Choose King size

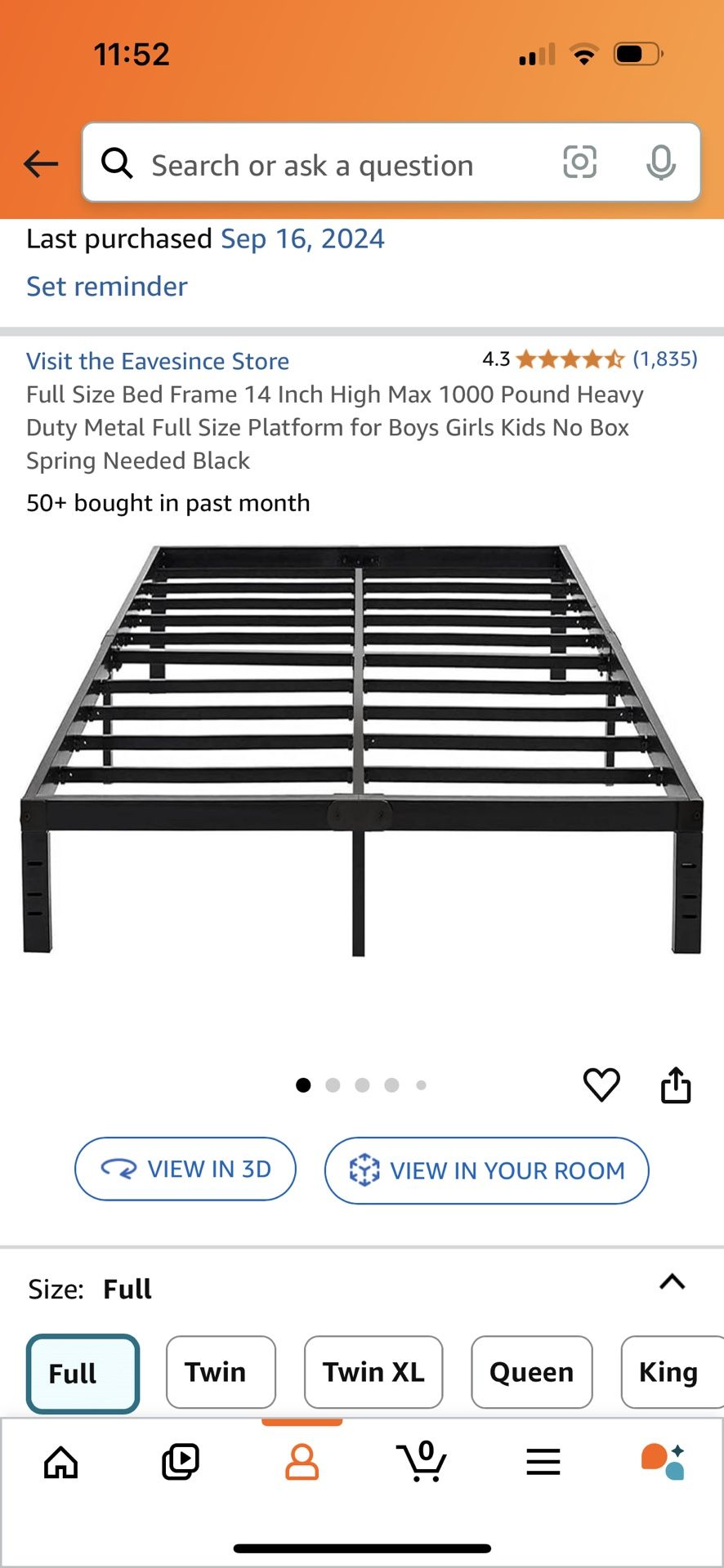pyautogui.click(x=668, y=1372)
